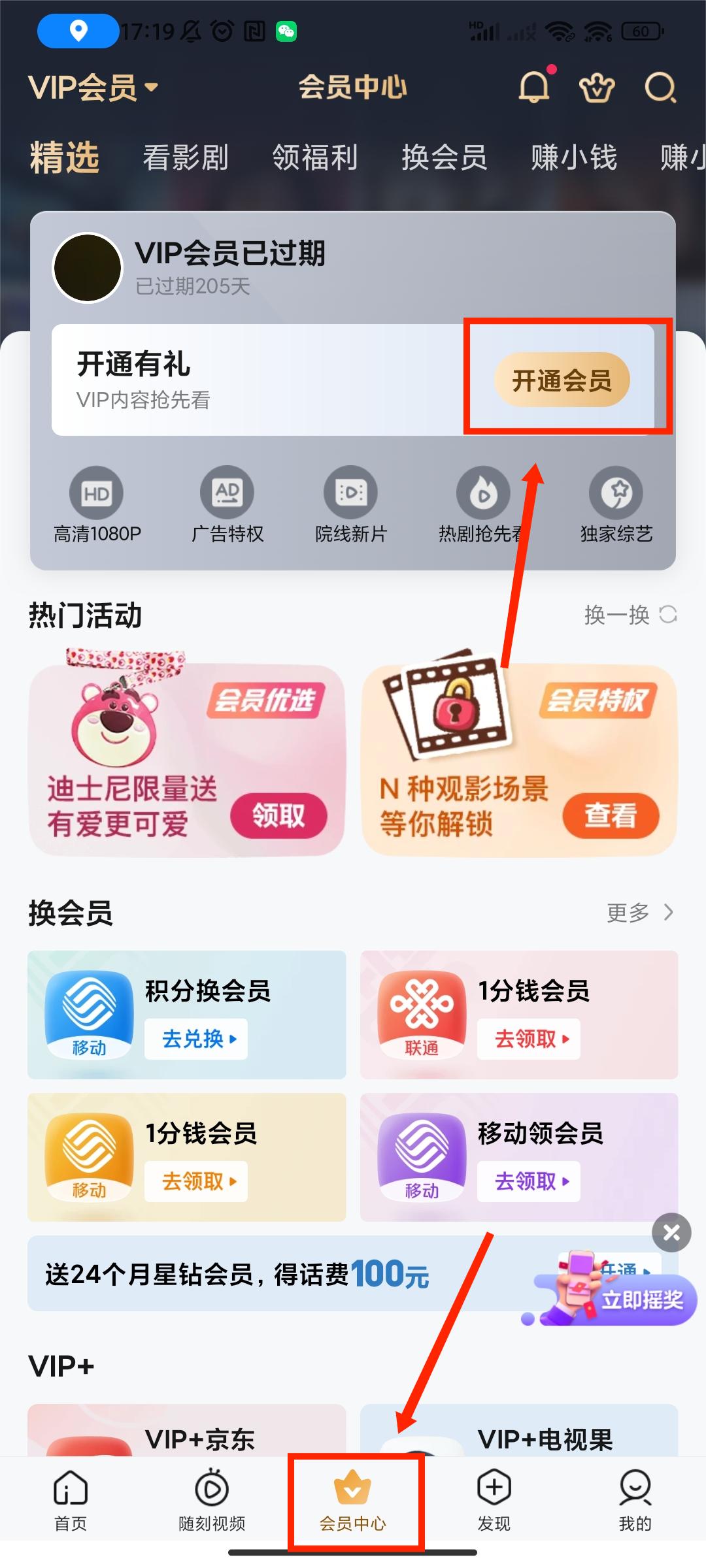Screen dimensions: 706x1568
Task: Tap the 开通会员 button
Action: [x=562, y=380]
